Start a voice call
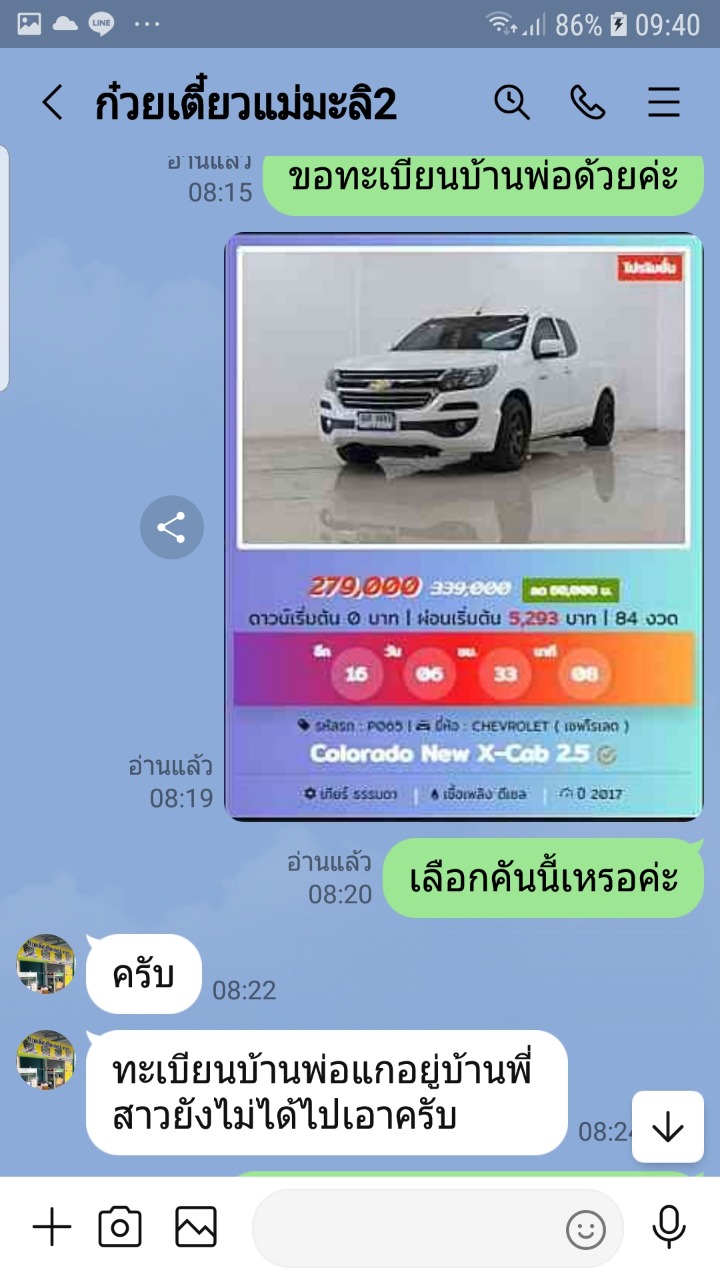720x1280 pixels. 588,102
